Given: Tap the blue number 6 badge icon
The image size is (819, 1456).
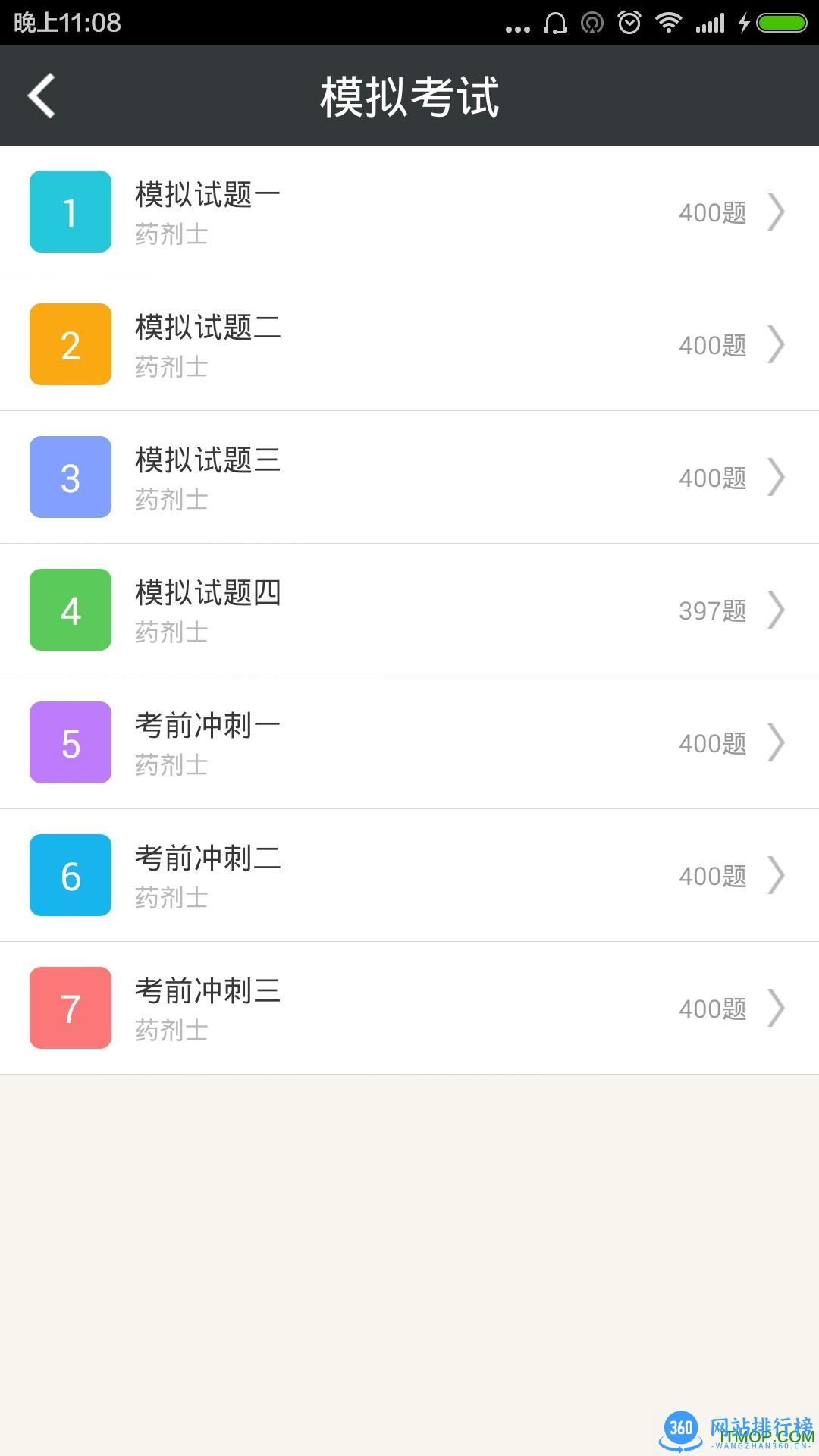Looking at the screenshot, I should 70,875.
